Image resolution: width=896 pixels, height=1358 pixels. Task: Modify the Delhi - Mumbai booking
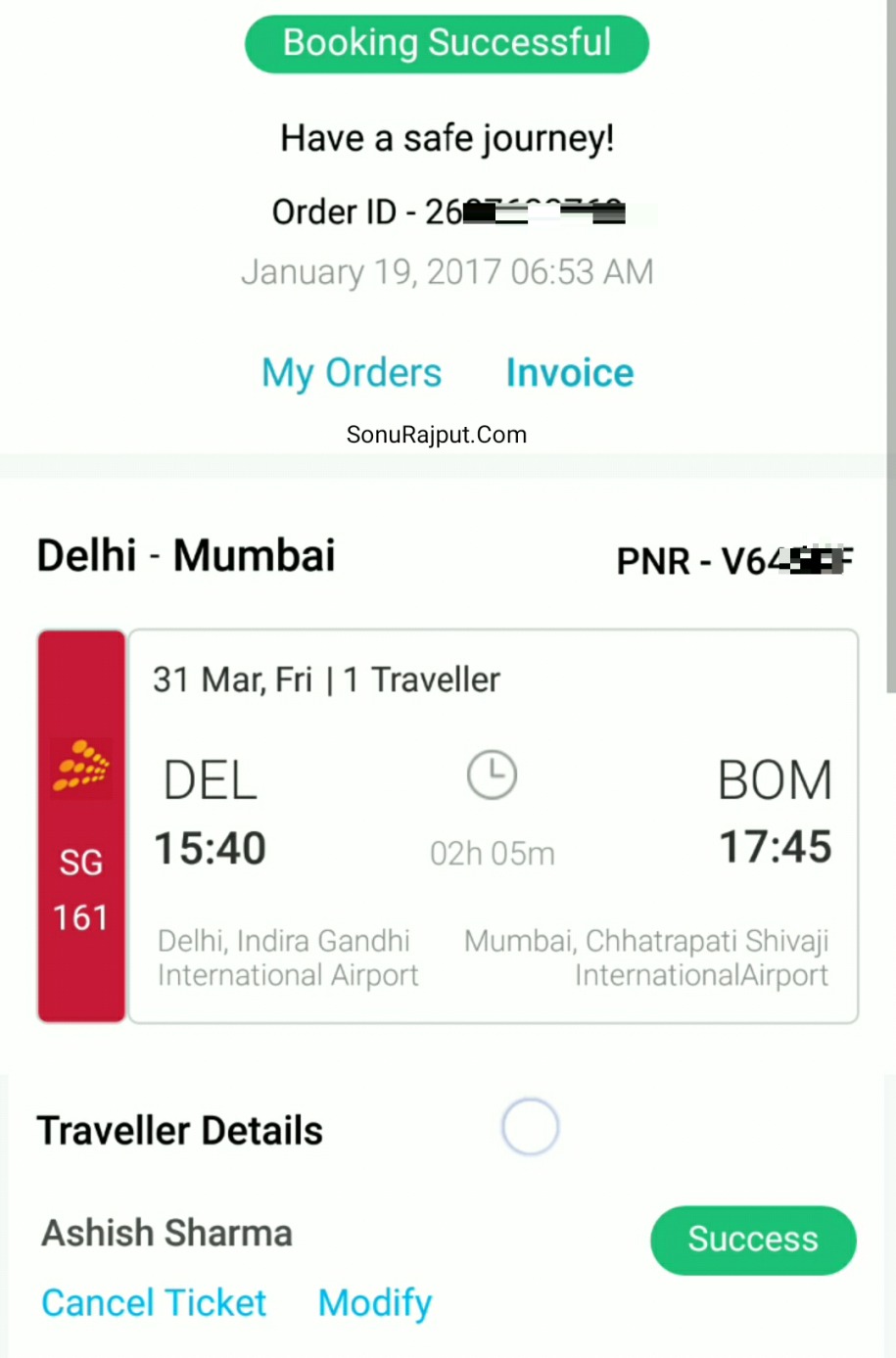click(375, 1303)
